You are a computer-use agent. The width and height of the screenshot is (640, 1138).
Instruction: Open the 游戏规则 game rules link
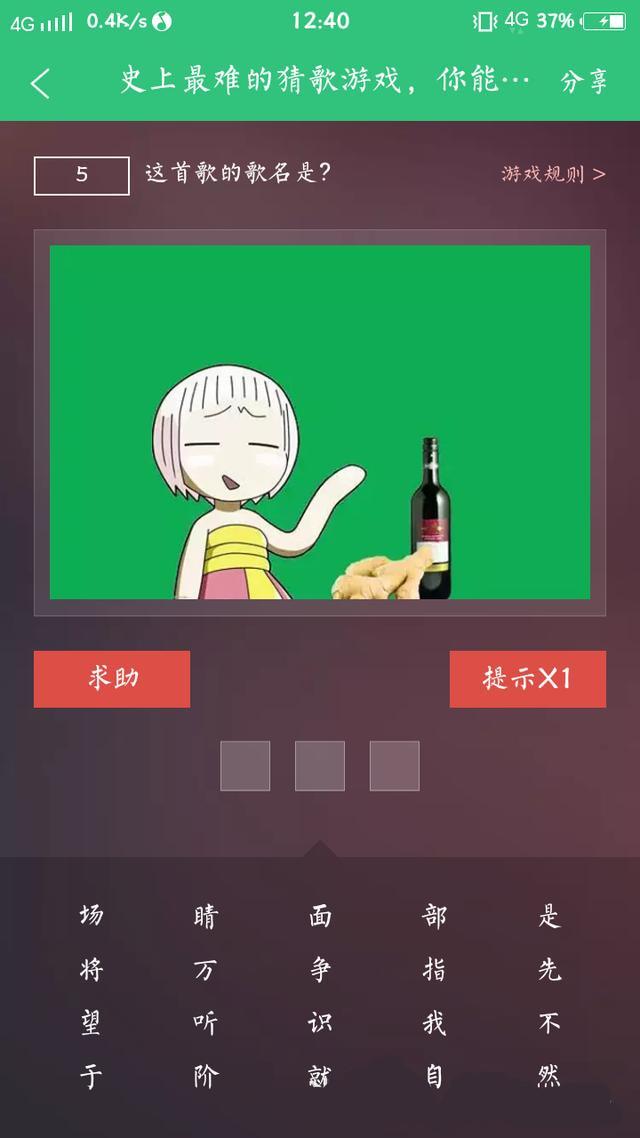tap(553, 174)
